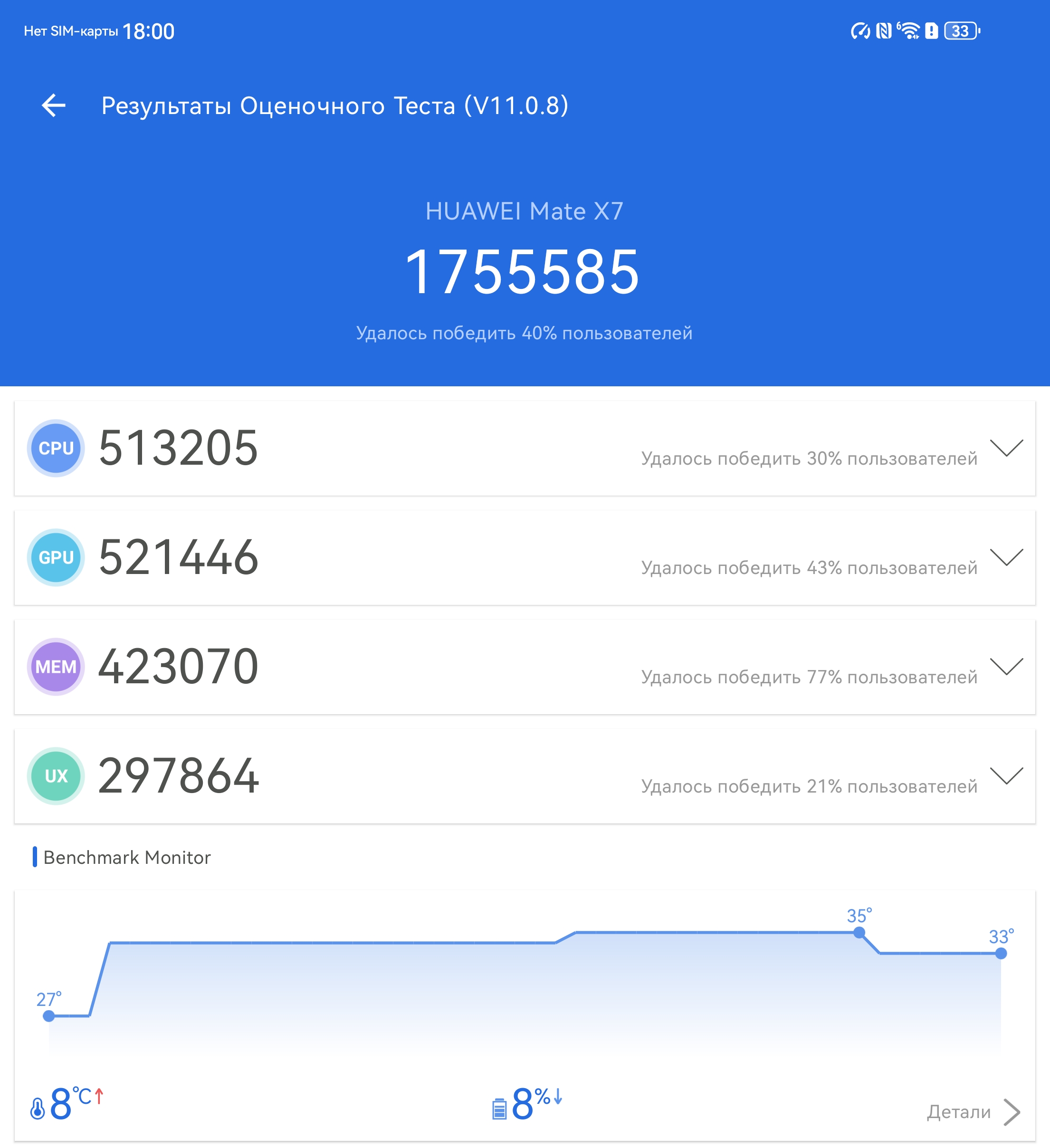Expand the MEM score 423070 details

(x=1006, y=667)
